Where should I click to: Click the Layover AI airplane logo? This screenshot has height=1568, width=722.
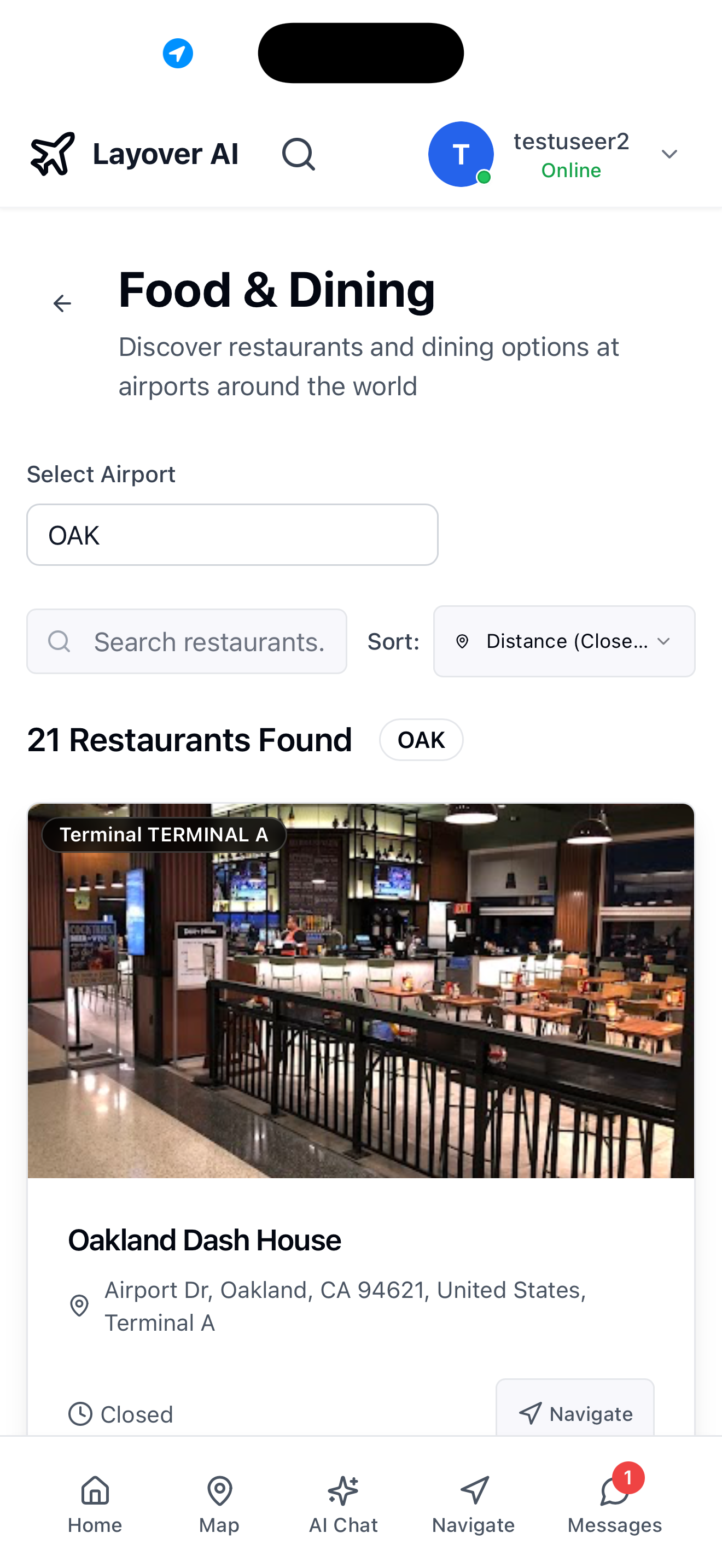[53, 154]
